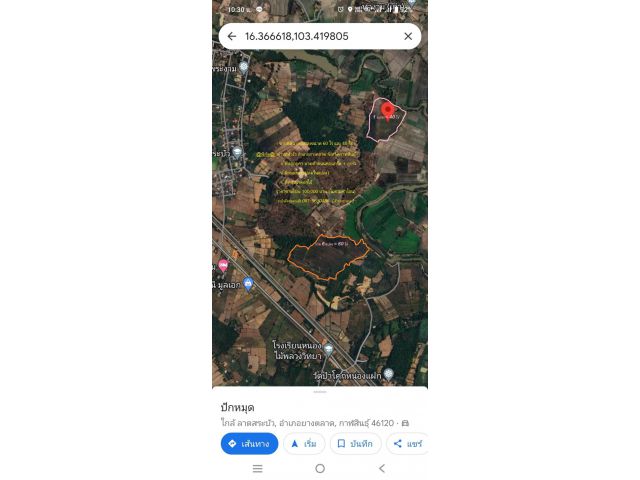Get directions with the เส้นทาง button

249,444
